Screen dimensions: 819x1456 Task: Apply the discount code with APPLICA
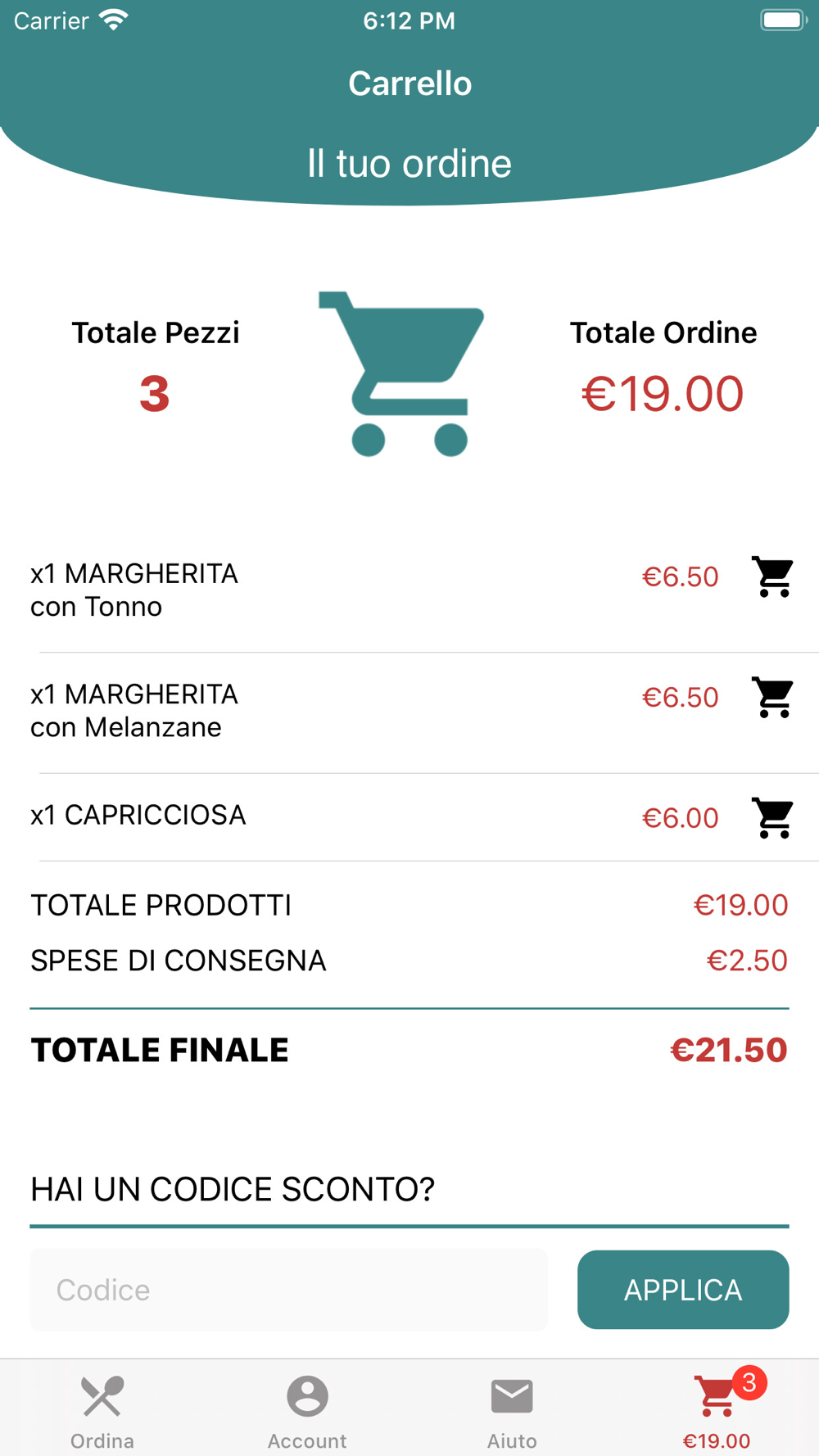click(x=683, y=1290)
